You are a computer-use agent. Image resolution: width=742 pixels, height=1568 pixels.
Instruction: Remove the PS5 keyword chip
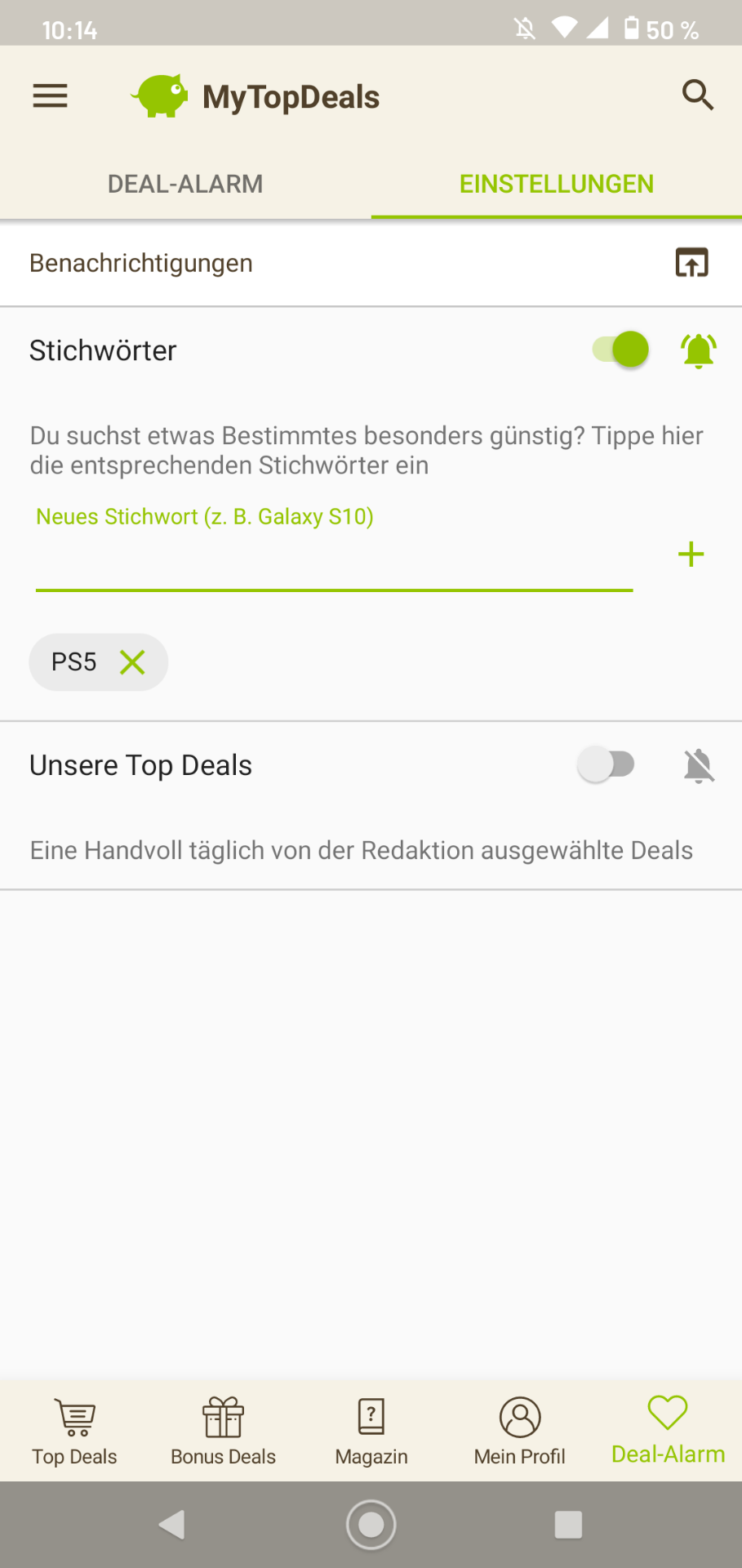pos(132,662)
